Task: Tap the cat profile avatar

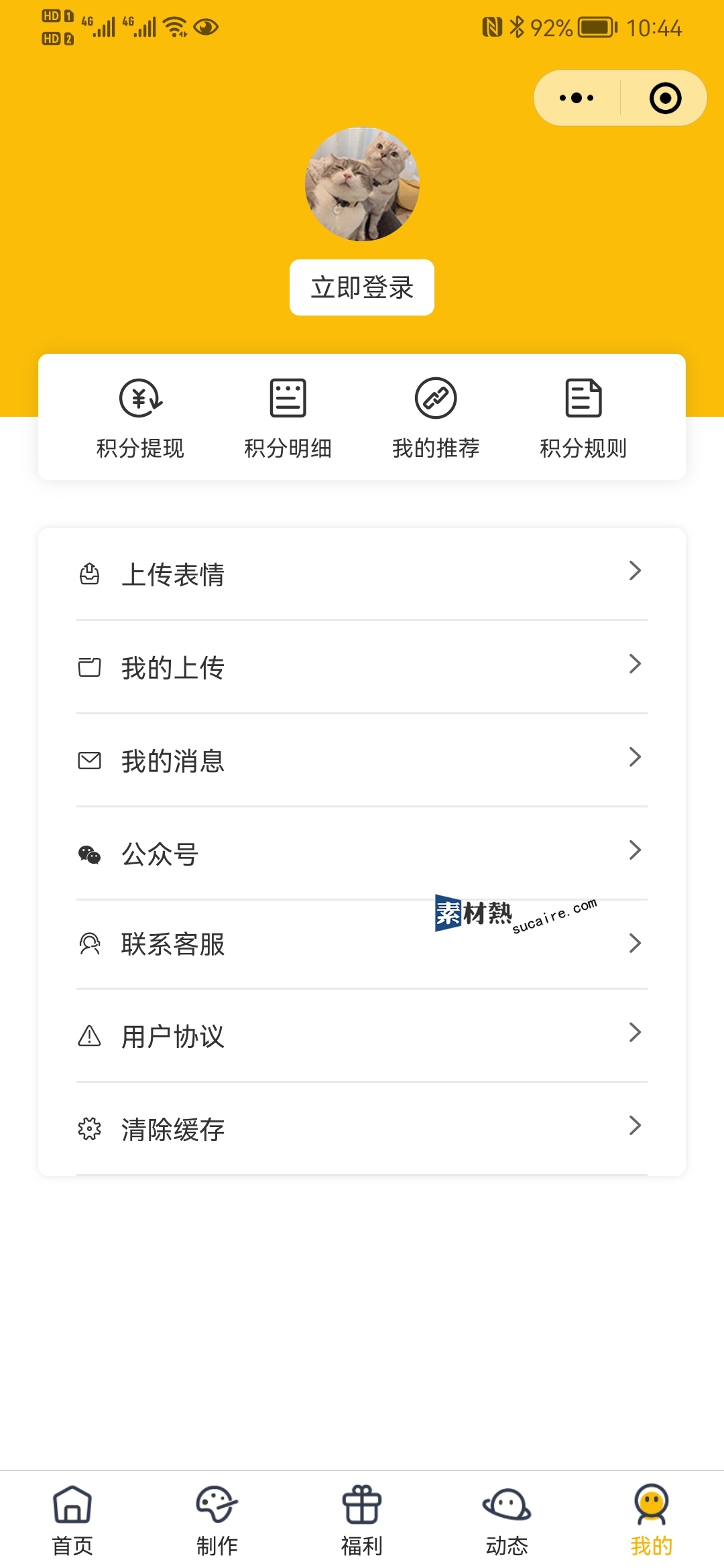Action: click(362, 184)
